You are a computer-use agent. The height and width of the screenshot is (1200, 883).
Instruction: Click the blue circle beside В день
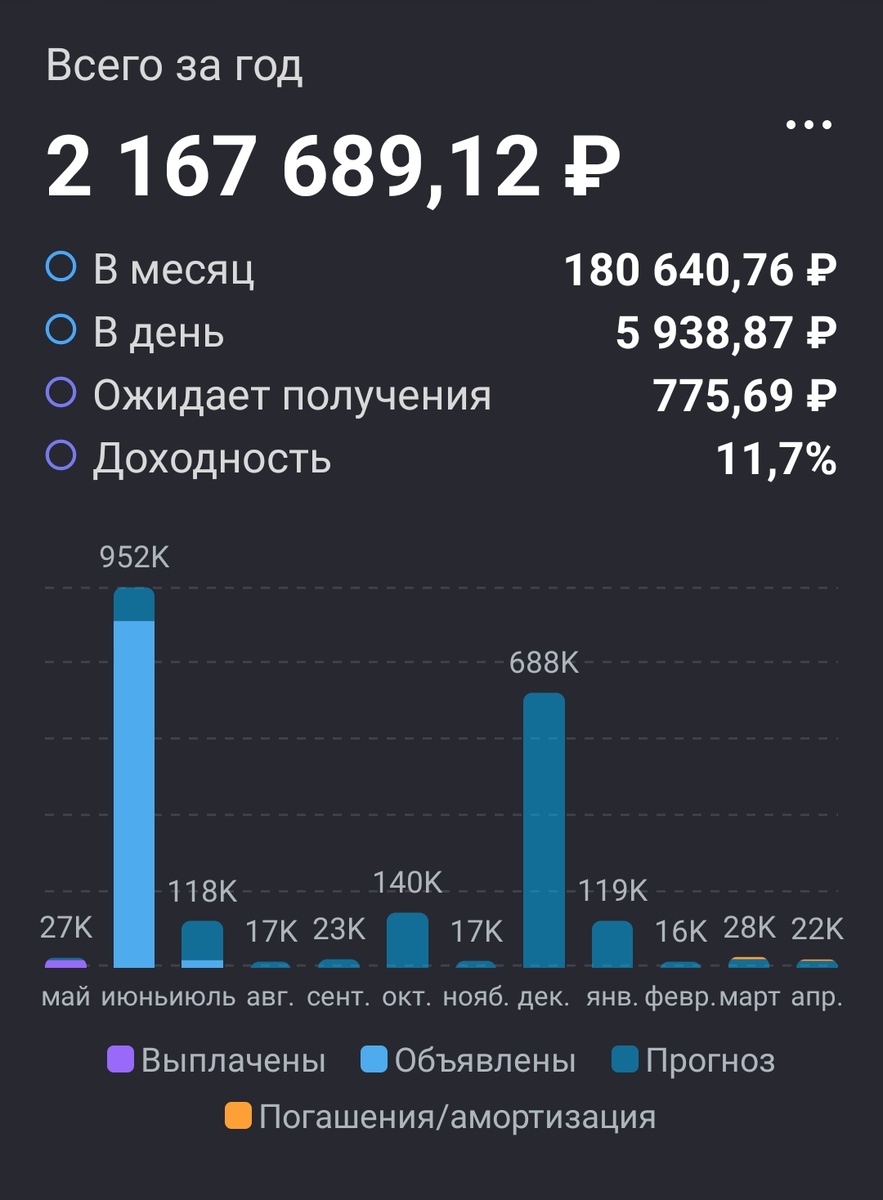(60, 330)
